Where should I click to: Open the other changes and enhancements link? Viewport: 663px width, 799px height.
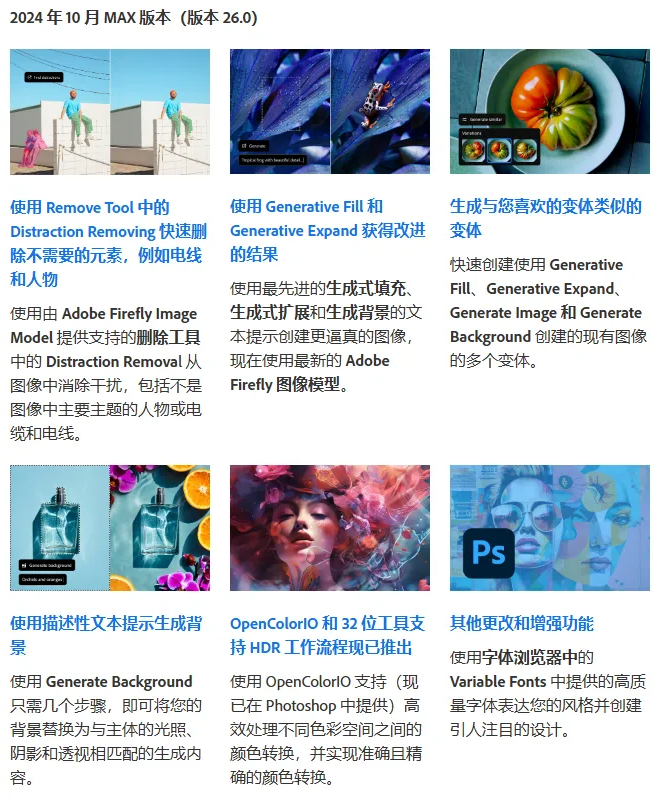point(521,623)
